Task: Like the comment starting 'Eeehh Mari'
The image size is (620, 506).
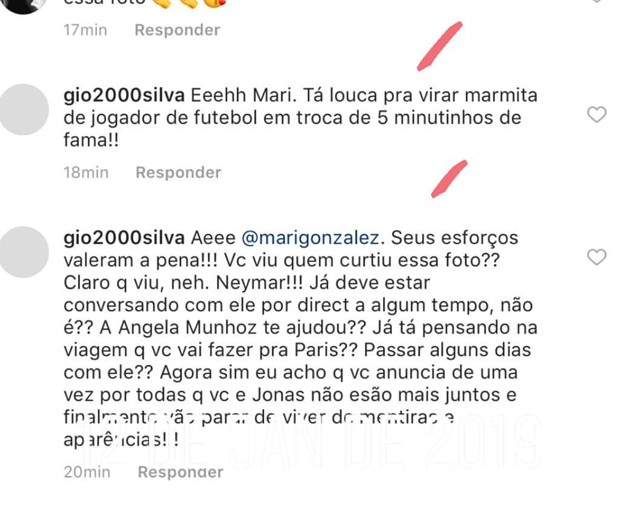Action: [x=596, y=115]
